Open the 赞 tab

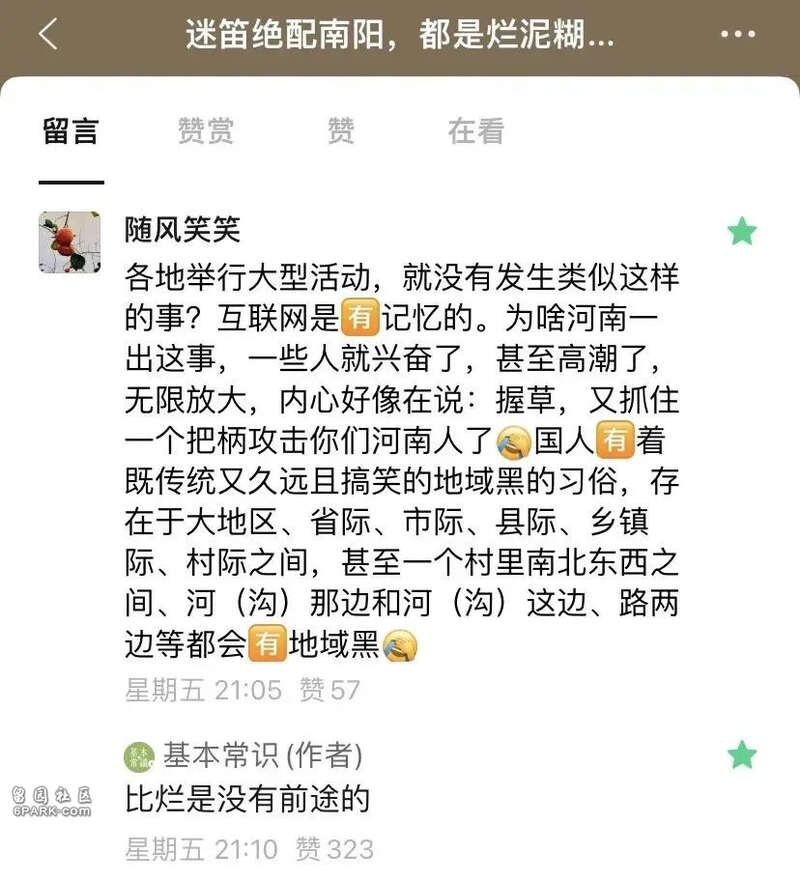point(341,131)
